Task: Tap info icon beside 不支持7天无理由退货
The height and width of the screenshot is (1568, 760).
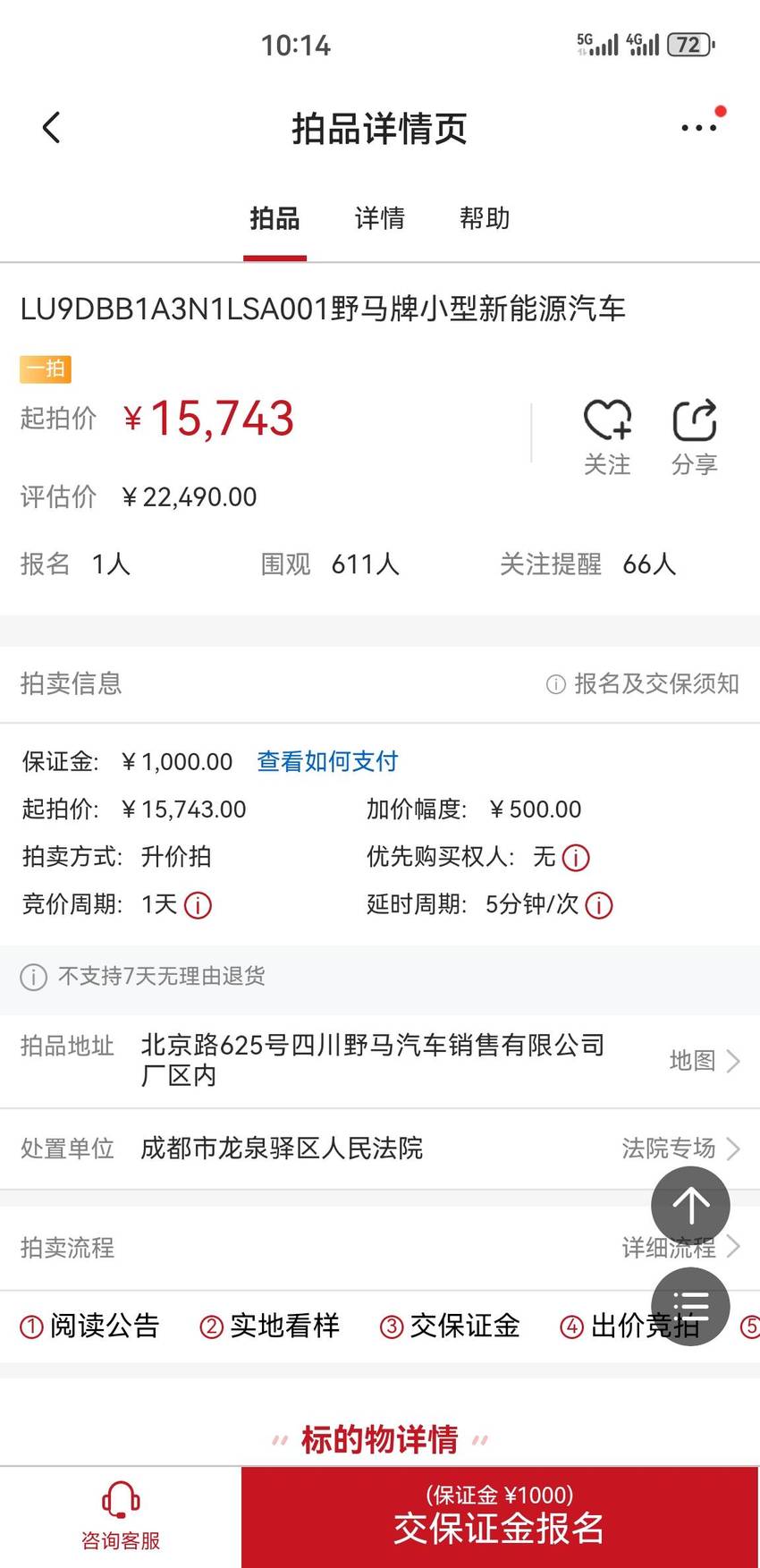Action: [x=34, y=977]
